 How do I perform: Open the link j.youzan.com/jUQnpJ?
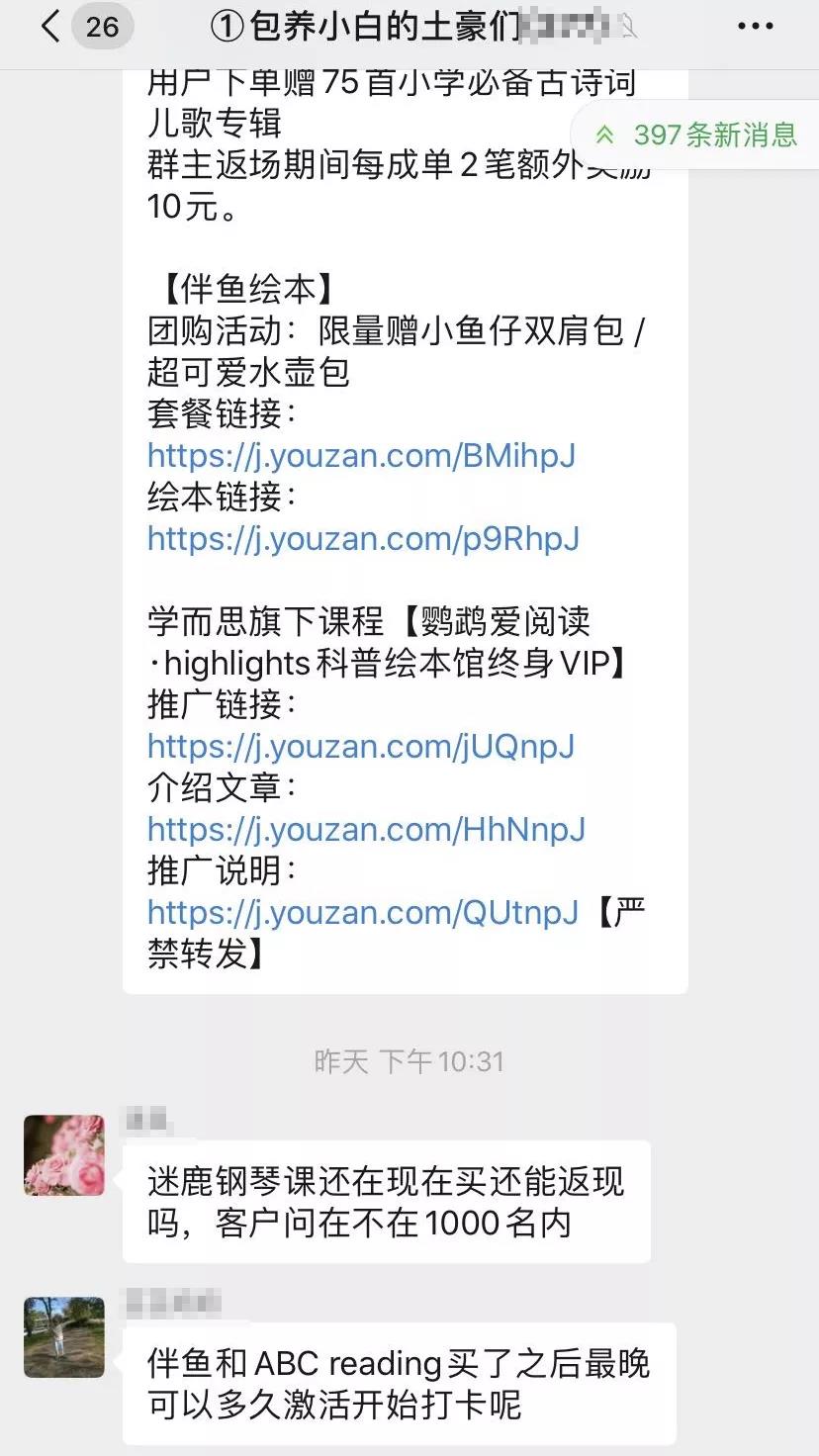click(x=360, y=747)
